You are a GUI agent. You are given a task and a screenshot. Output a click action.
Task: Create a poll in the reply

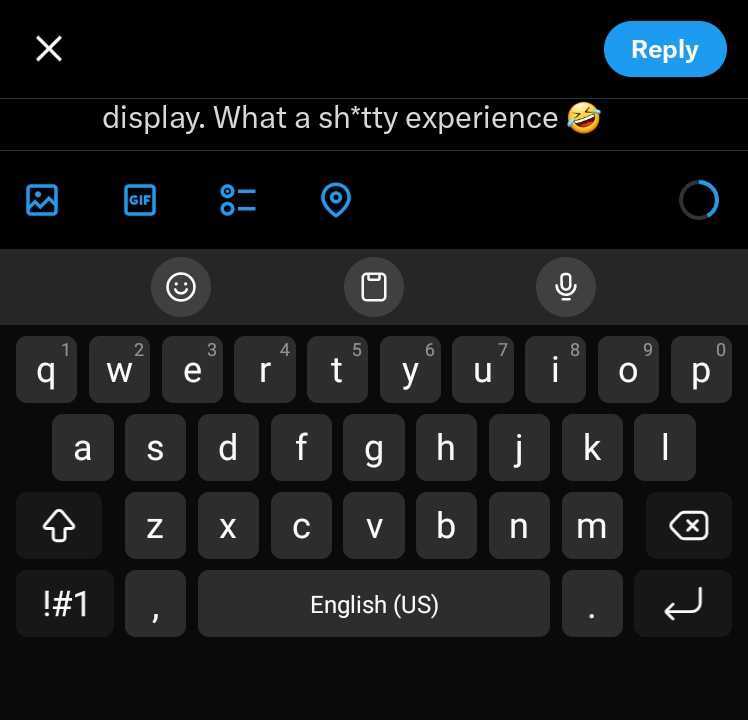coord(238,200)
